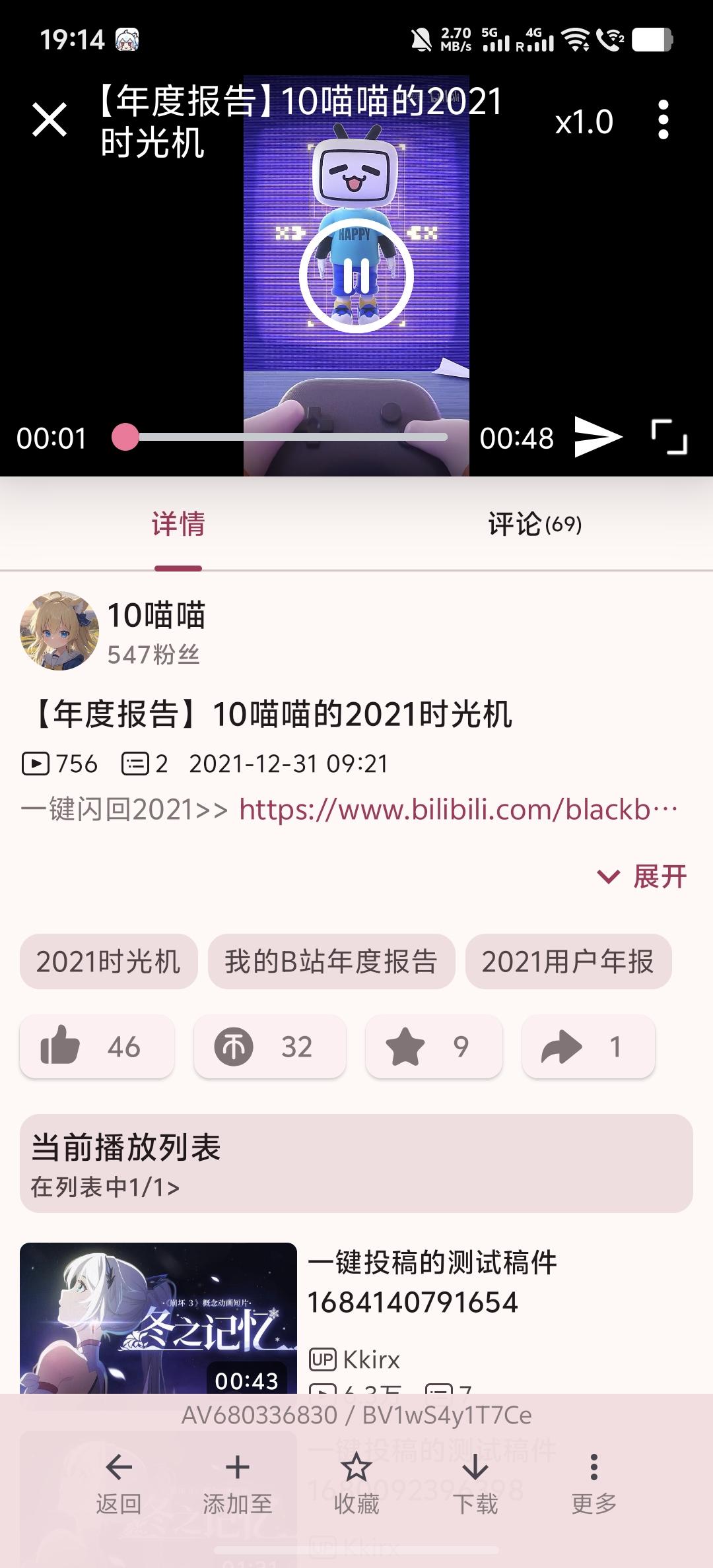Screen dimensions: 713x1568
Task: Open the 冬之记忆 recommended video
Action: coord(158,1317)
